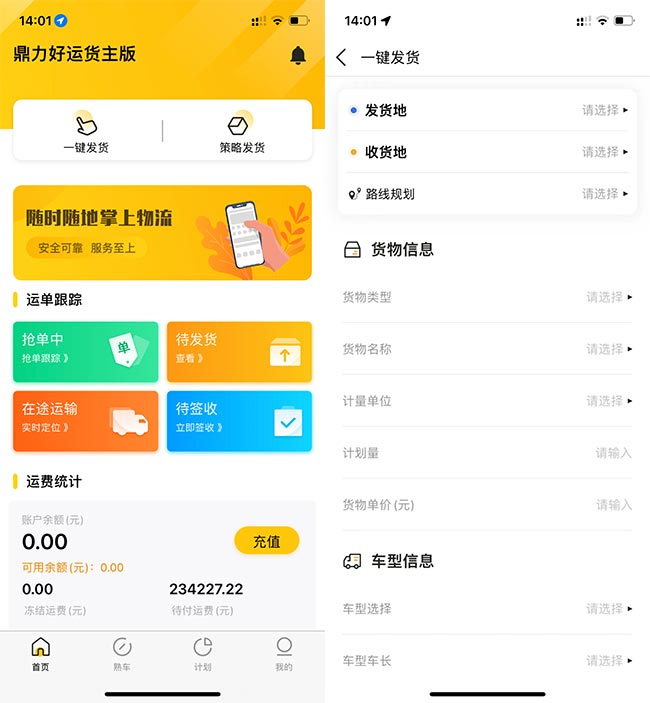Select 计量单位 measurement unit

(487, 401)
